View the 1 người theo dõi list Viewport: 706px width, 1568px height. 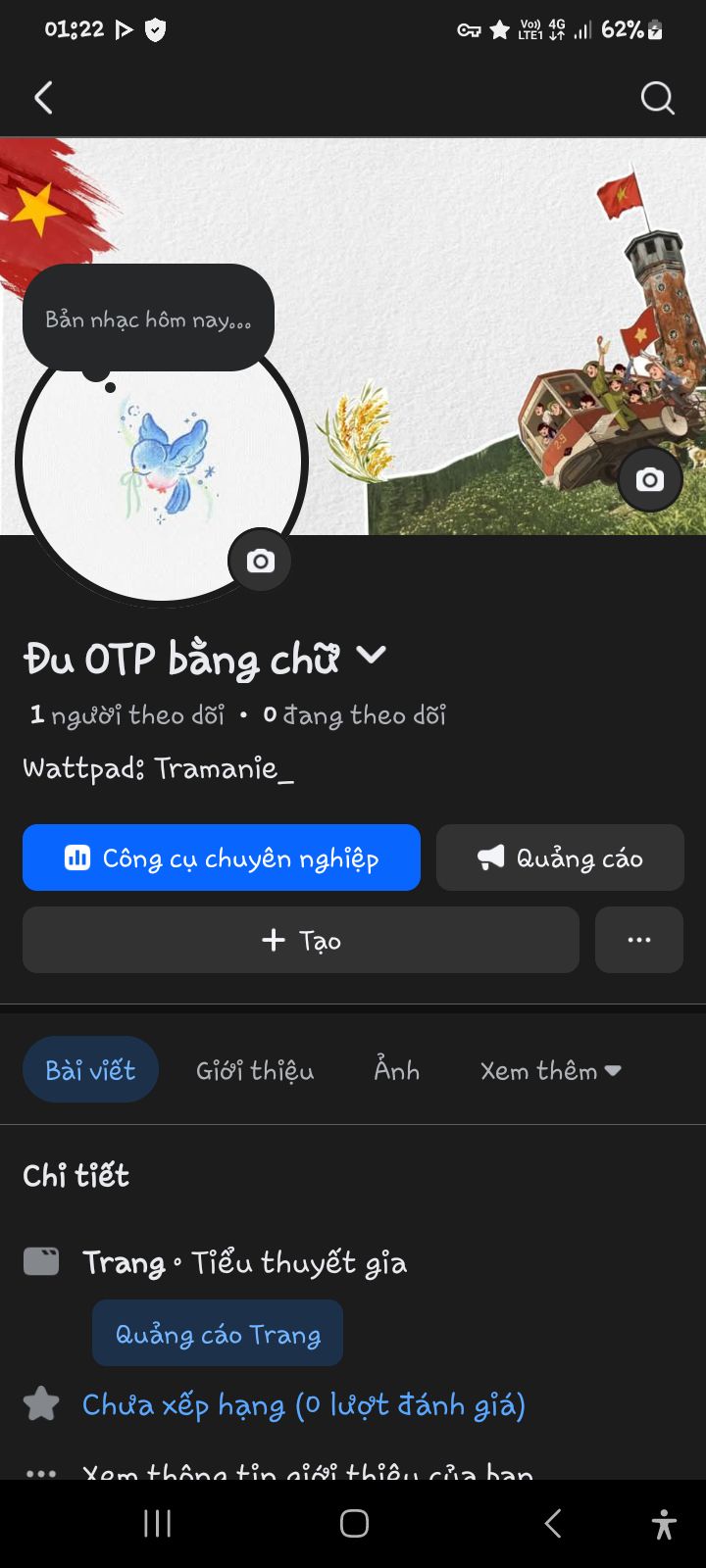click(x=127, y=715)
